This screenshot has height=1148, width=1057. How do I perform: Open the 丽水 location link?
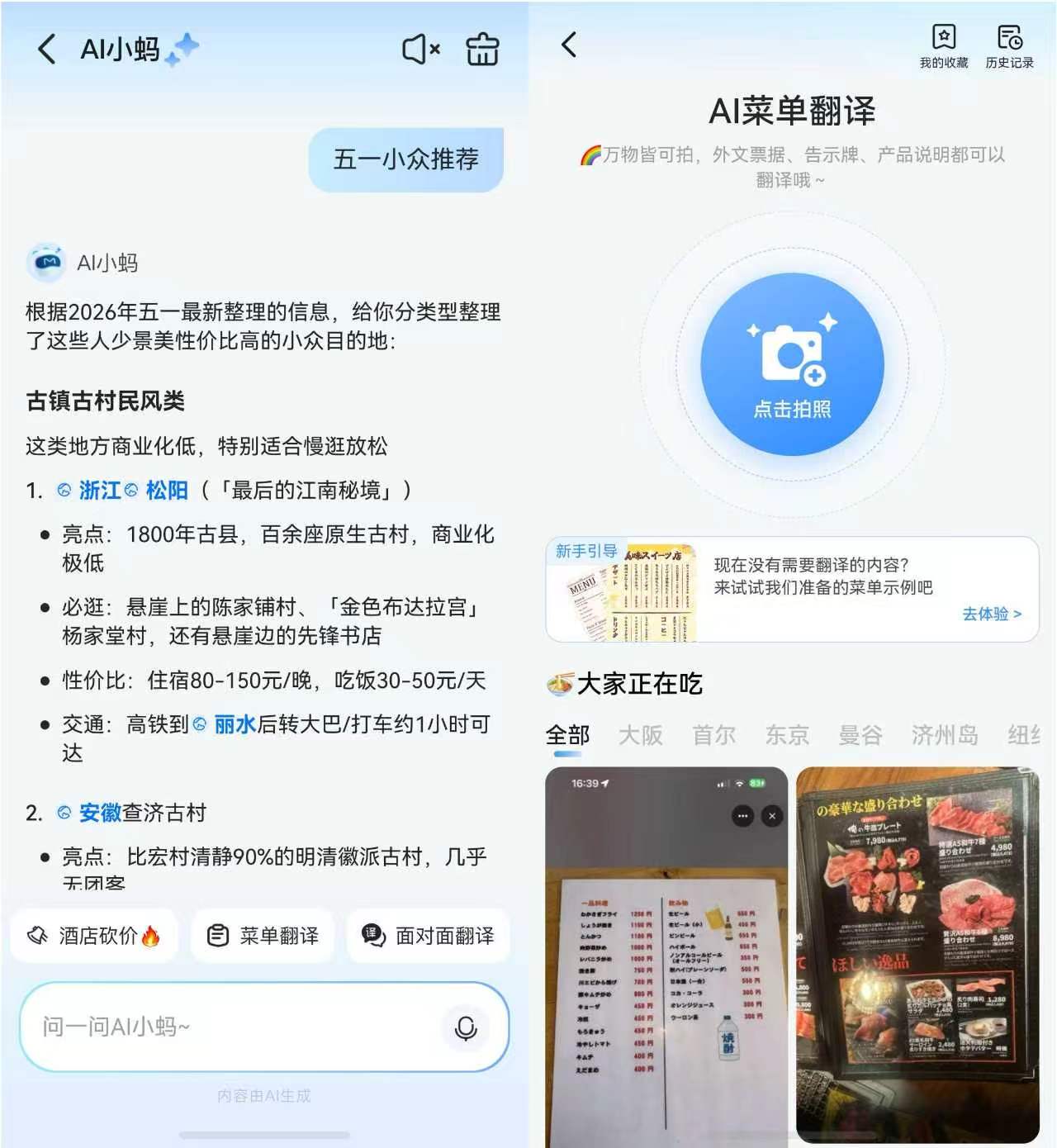click(x=235, y=724)
